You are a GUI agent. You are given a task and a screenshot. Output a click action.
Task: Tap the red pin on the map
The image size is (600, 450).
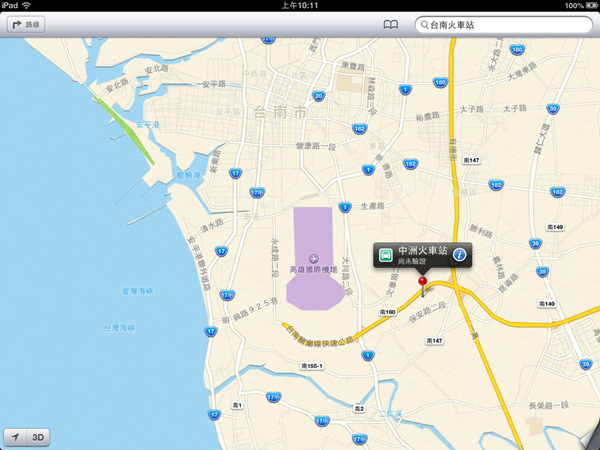(424, 285)
